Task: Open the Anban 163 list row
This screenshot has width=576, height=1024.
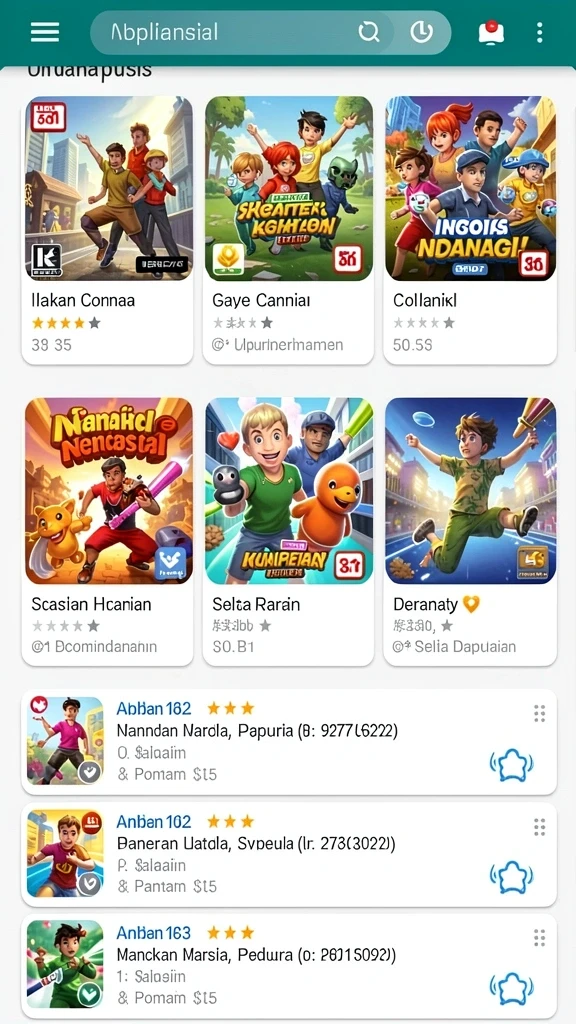Action: (289, 967)
